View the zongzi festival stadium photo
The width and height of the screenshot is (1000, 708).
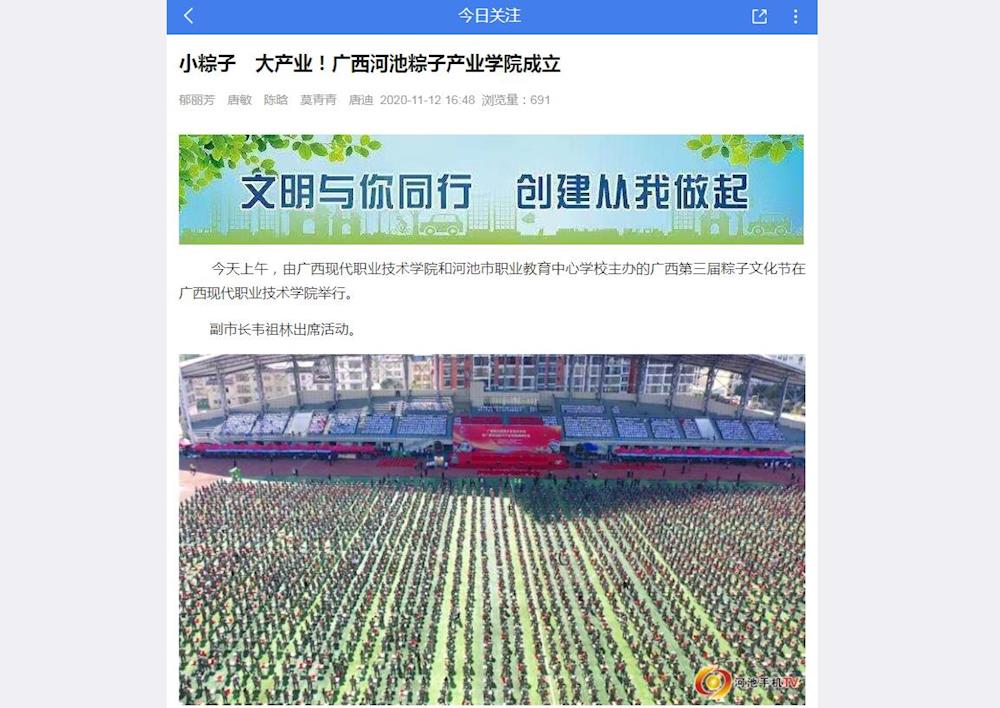pos(491,528)
